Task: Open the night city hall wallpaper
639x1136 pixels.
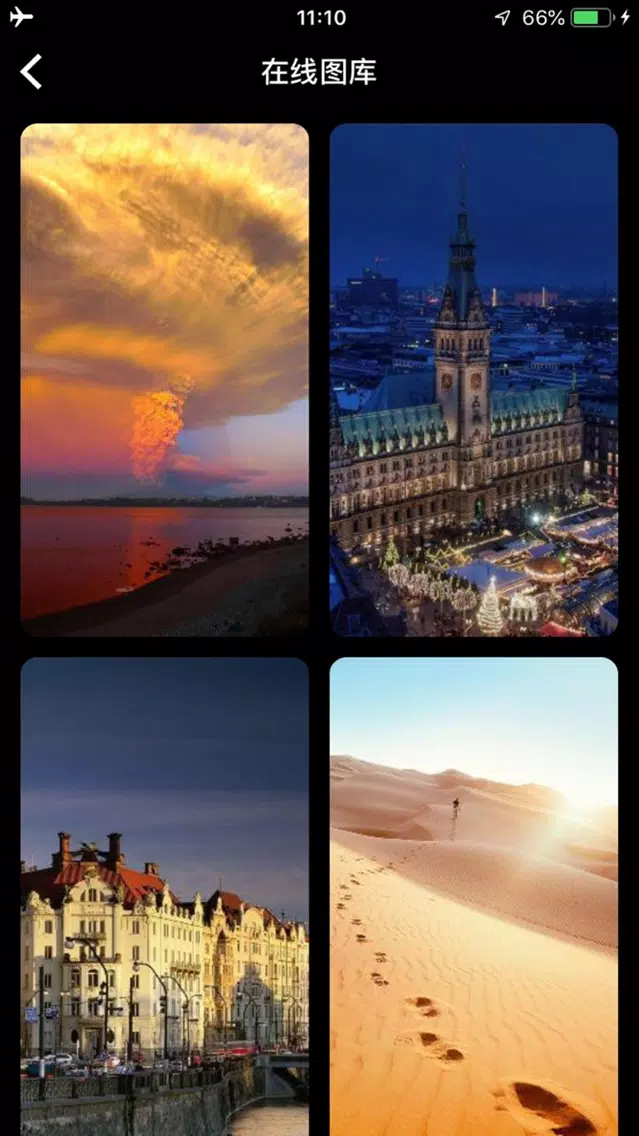Action: click(x=474, y=380)
